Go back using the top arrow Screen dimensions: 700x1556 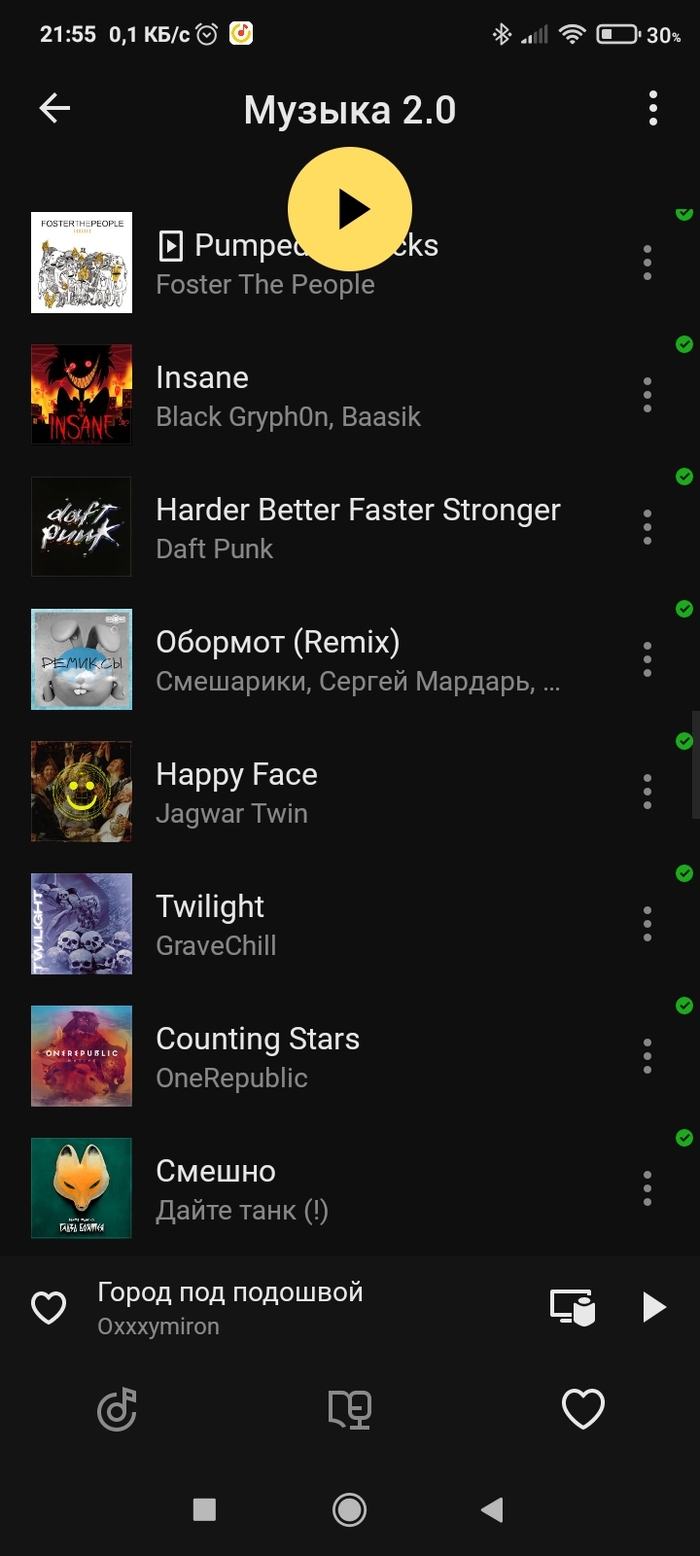point(55,109)
